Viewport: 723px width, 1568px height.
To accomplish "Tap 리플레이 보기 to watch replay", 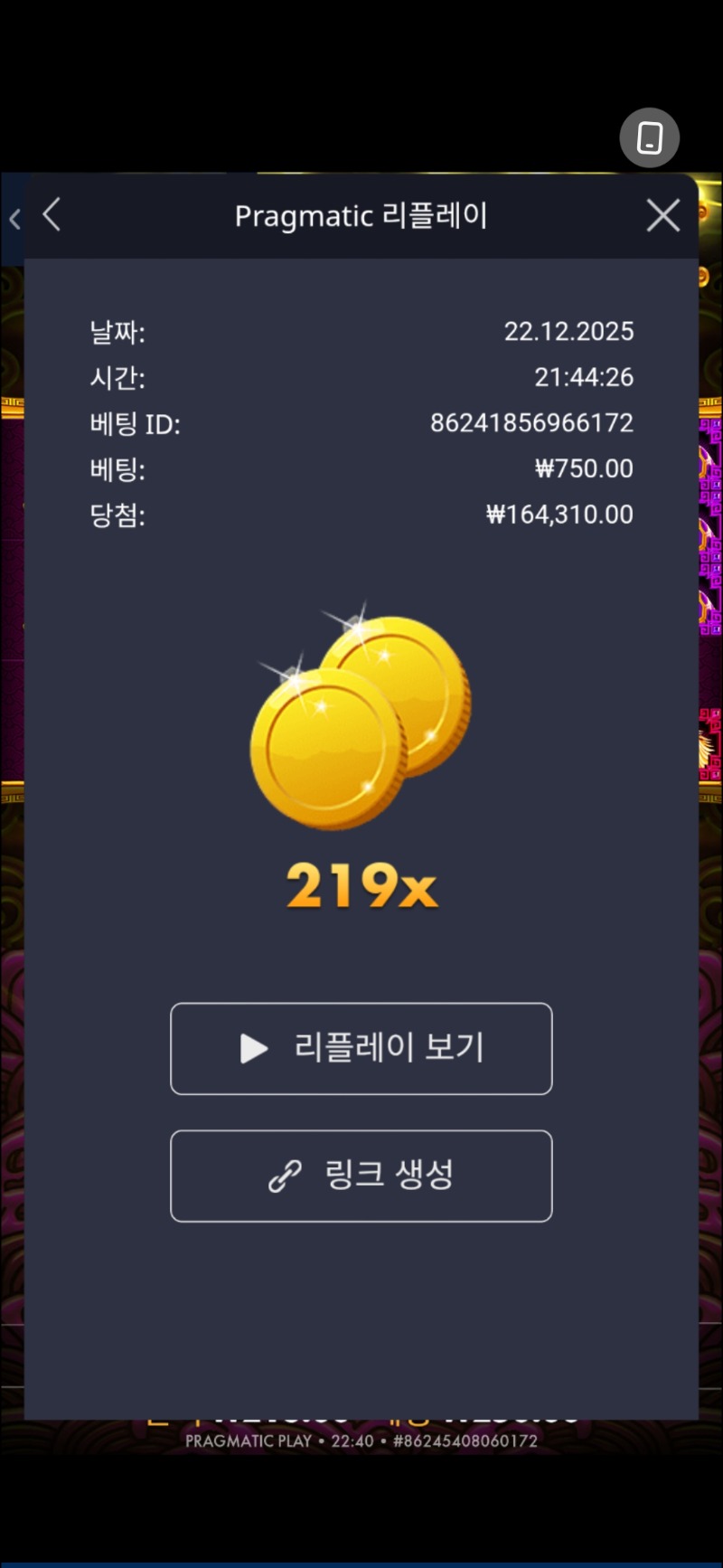I will 361,1048.
